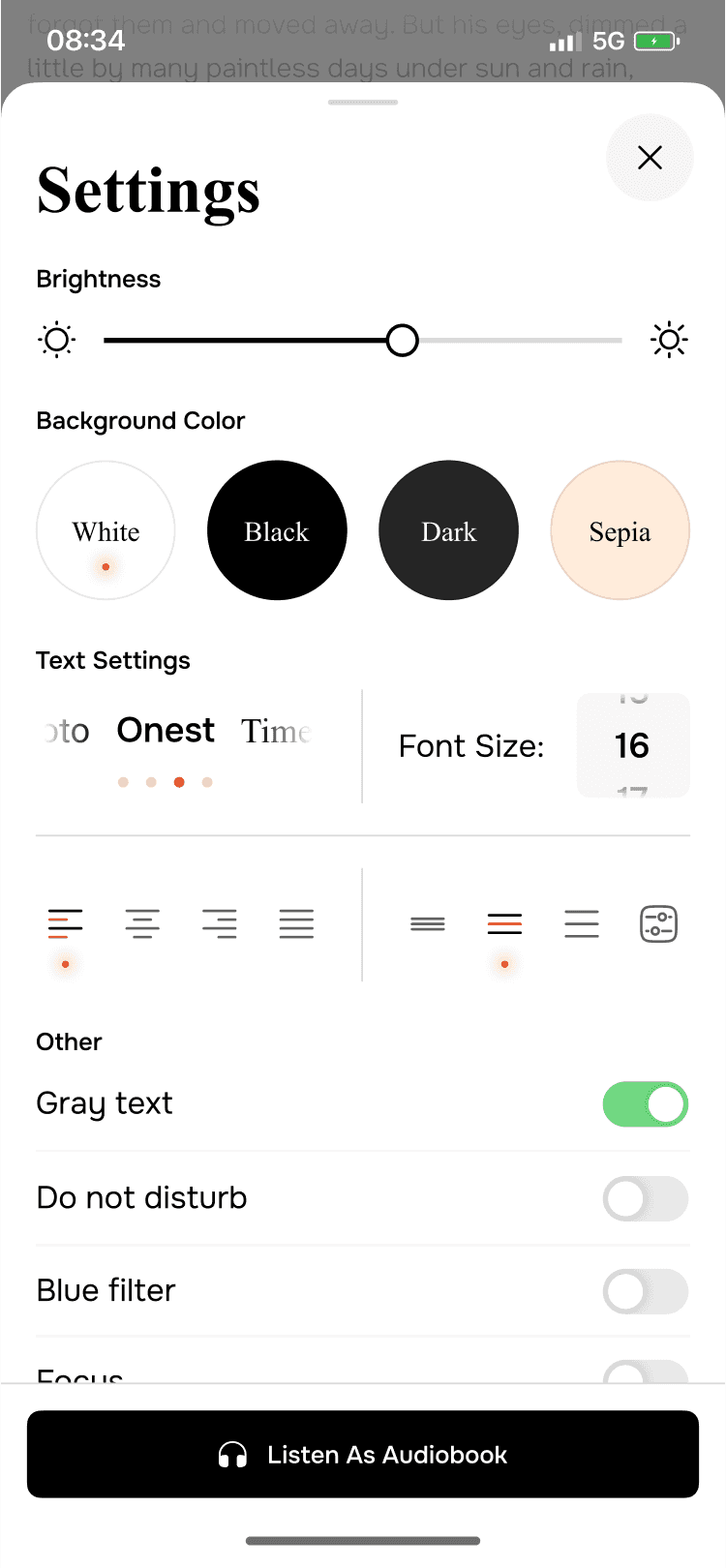Select the White background color
This screenshot has width=726, height=1568.
click(x=106, y=530)
